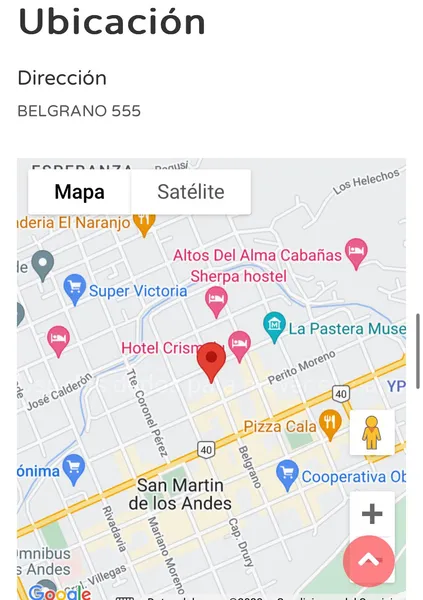
Task: Open the Cooperativa Obrera store marker
Action: [287, 475]
